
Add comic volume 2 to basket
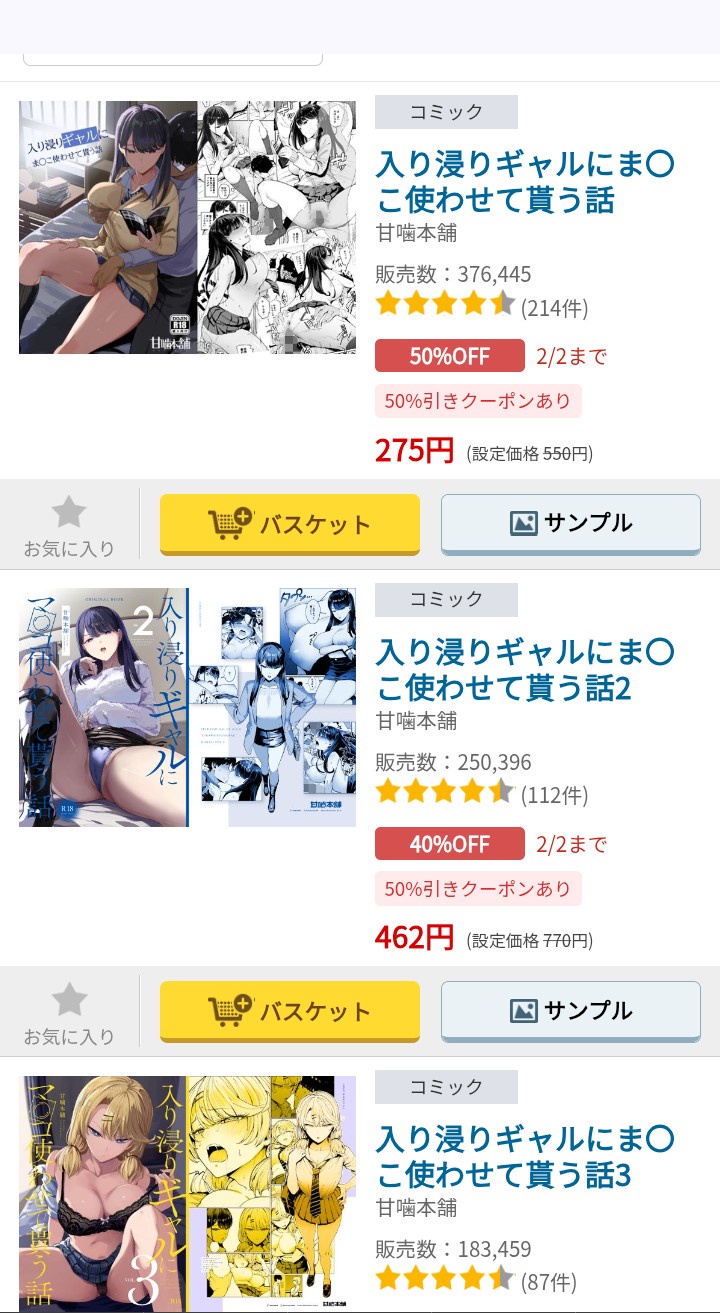click(x=289, y=1011)
